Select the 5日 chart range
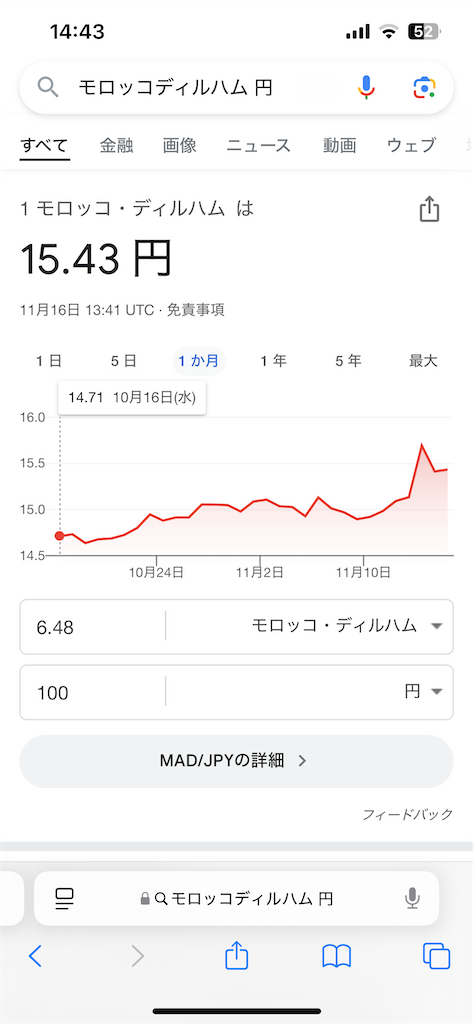Screen dimensions: 474x1024 pos(123,360)
